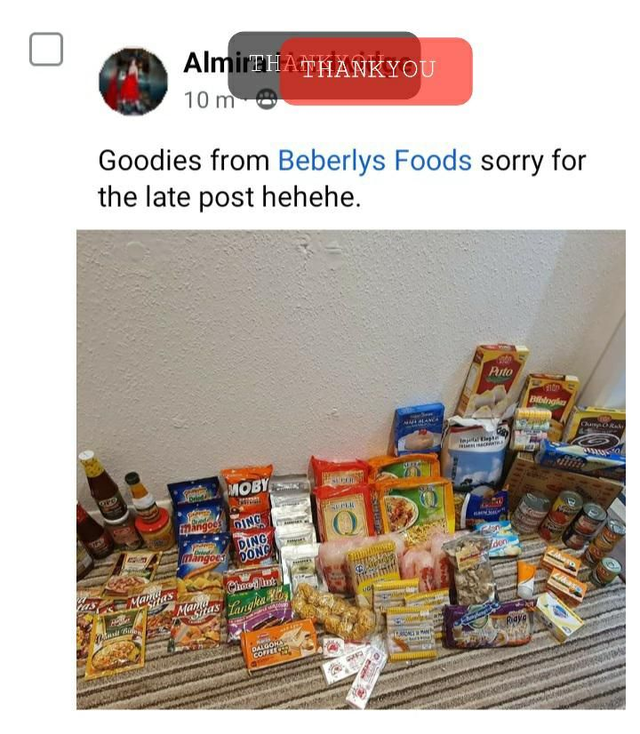Viewport: 640px width, 734px height.
Task: View the goodies photo in full
Action: 351,469
